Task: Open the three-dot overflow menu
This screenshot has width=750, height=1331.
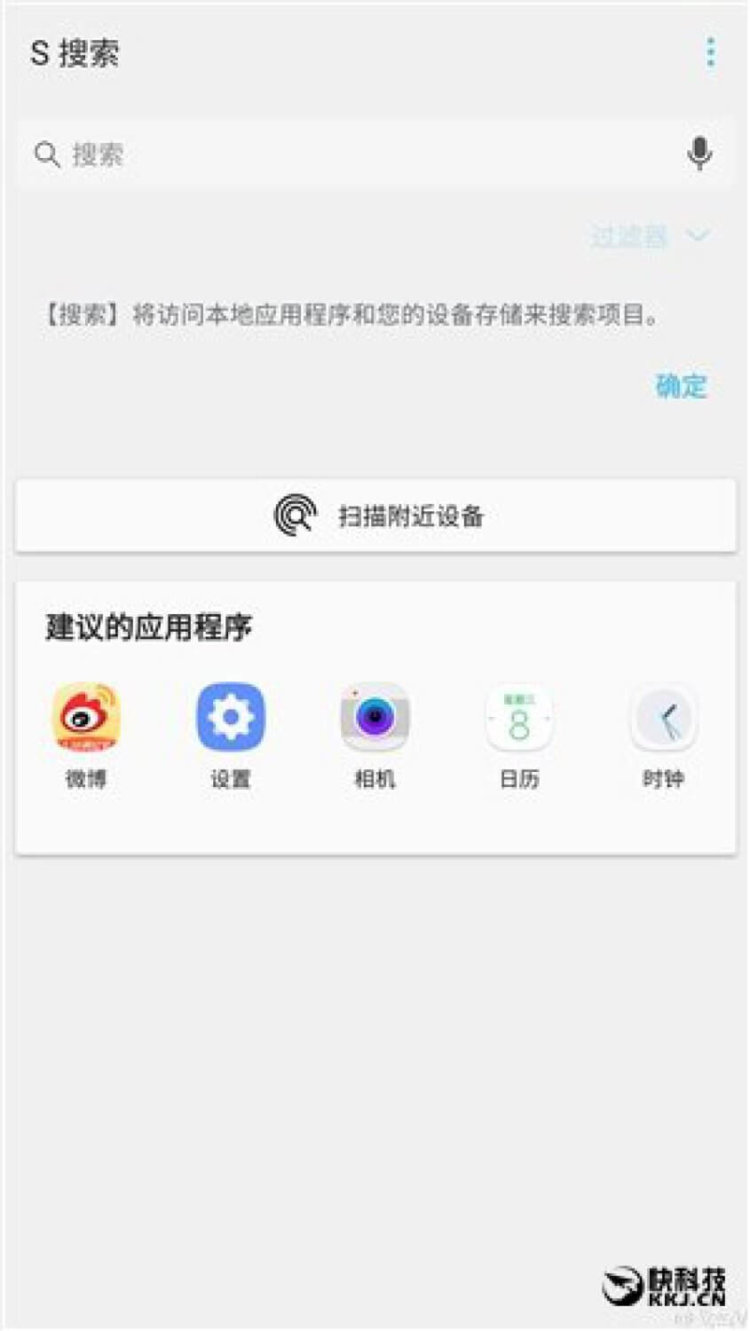Action: point(710,51)
